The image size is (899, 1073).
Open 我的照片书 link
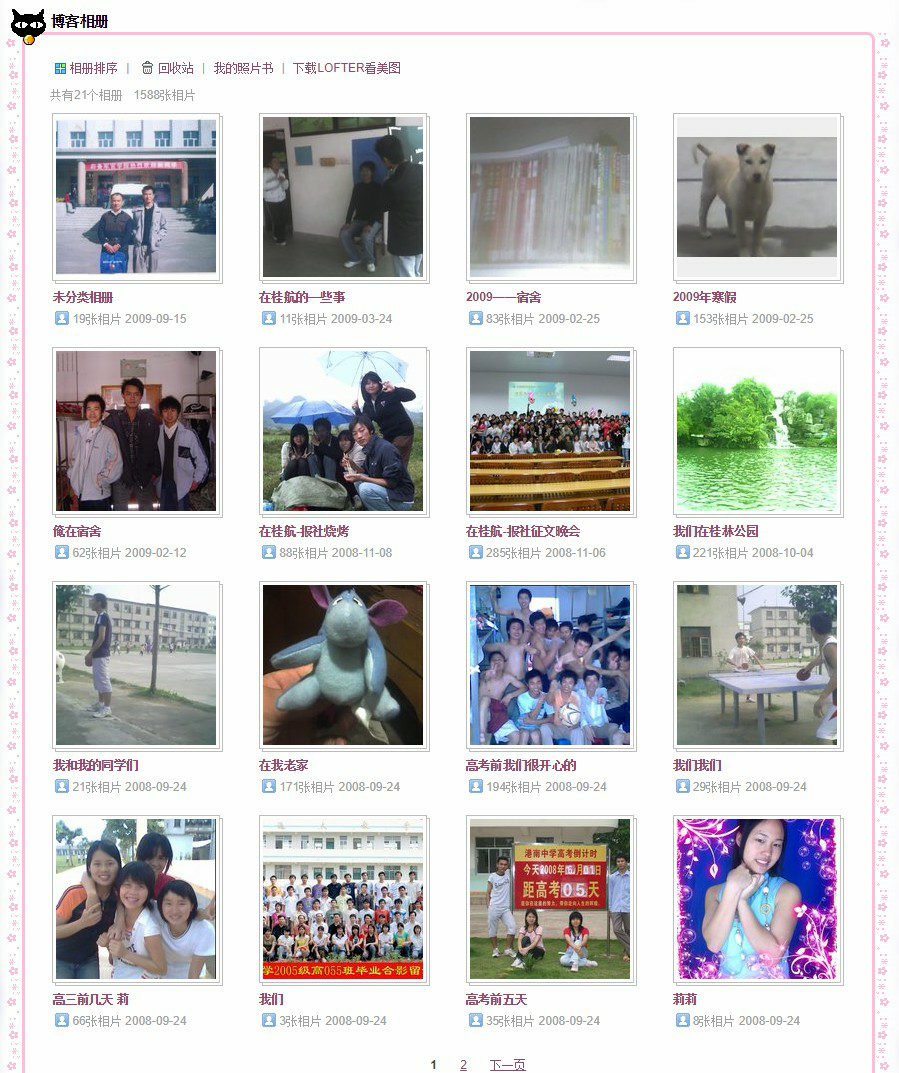pyautogui.click(x=243, y=68)
